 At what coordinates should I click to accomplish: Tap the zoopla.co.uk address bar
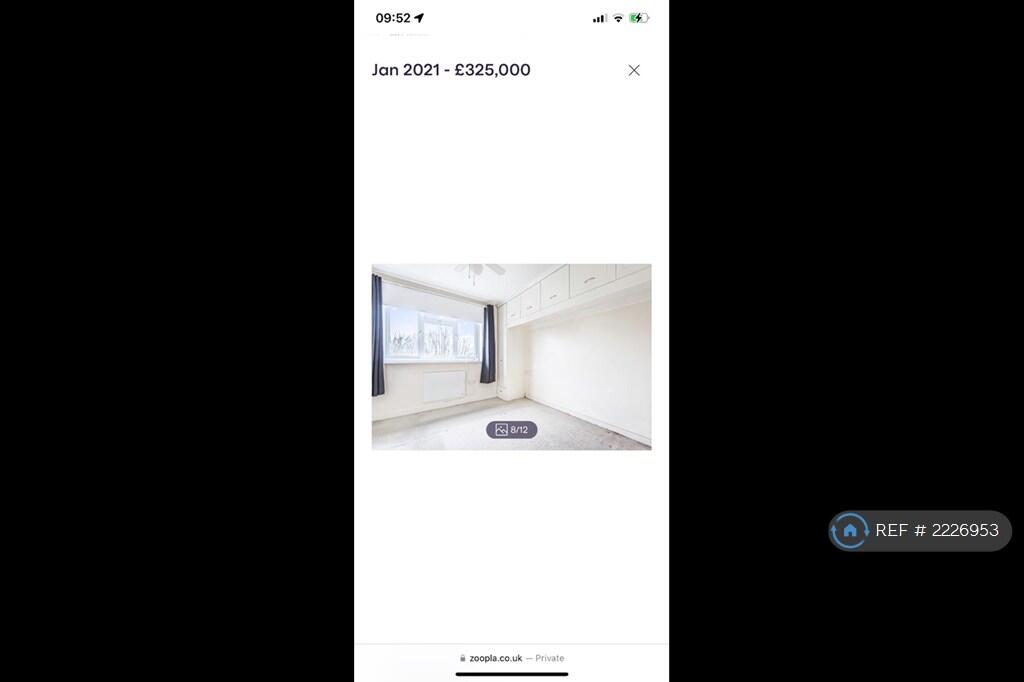click(511, 658)
